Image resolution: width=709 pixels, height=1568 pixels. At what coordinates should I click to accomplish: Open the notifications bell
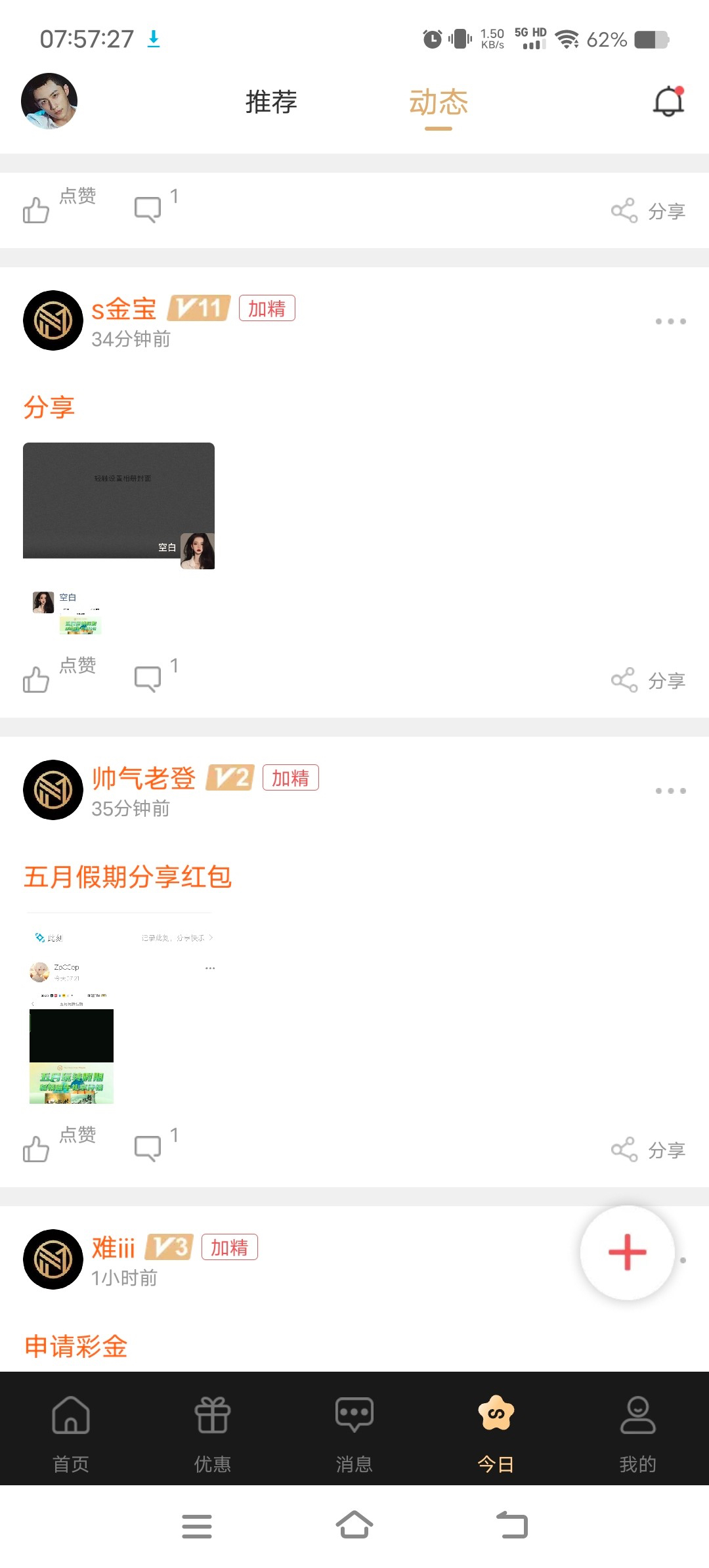669,101
